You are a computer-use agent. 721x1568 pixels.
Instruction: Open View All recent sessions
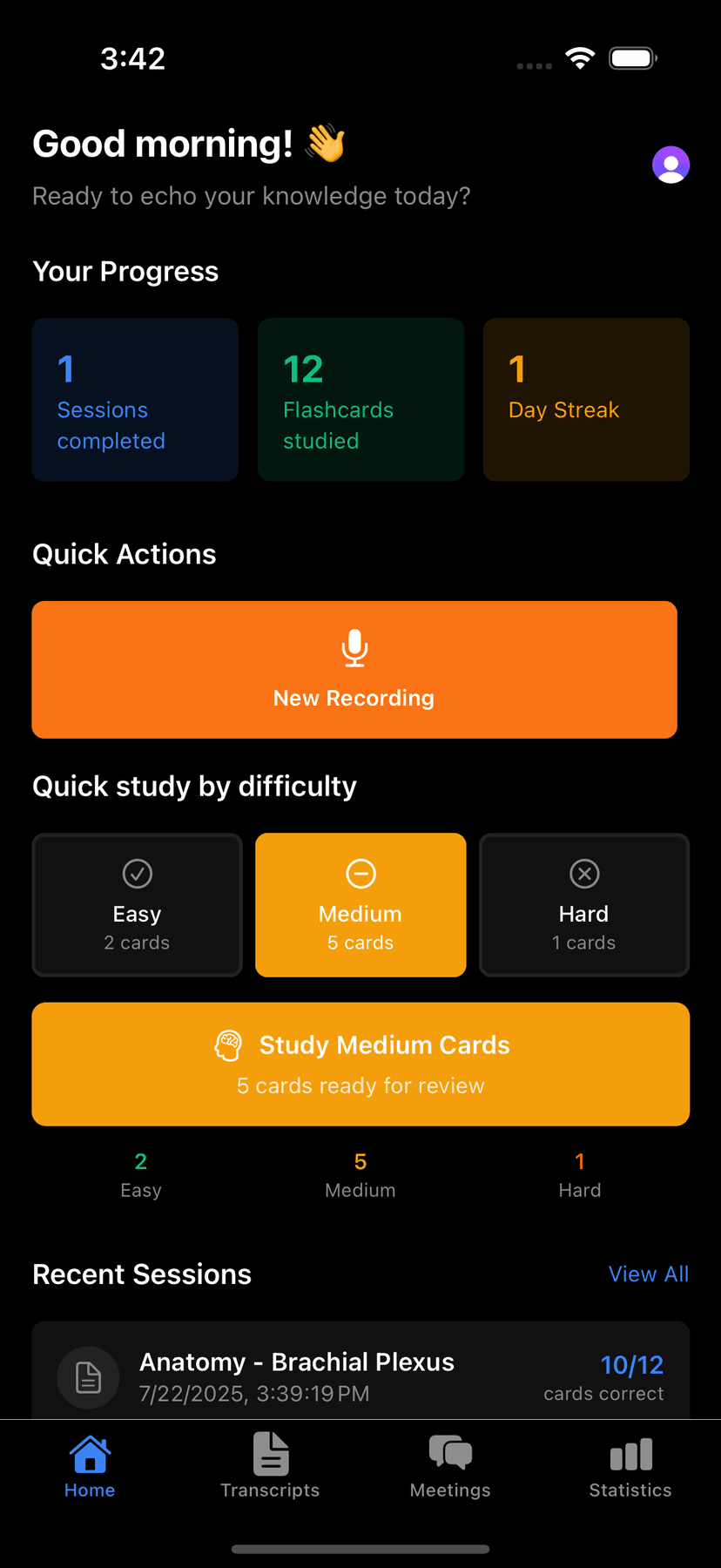649,1274
